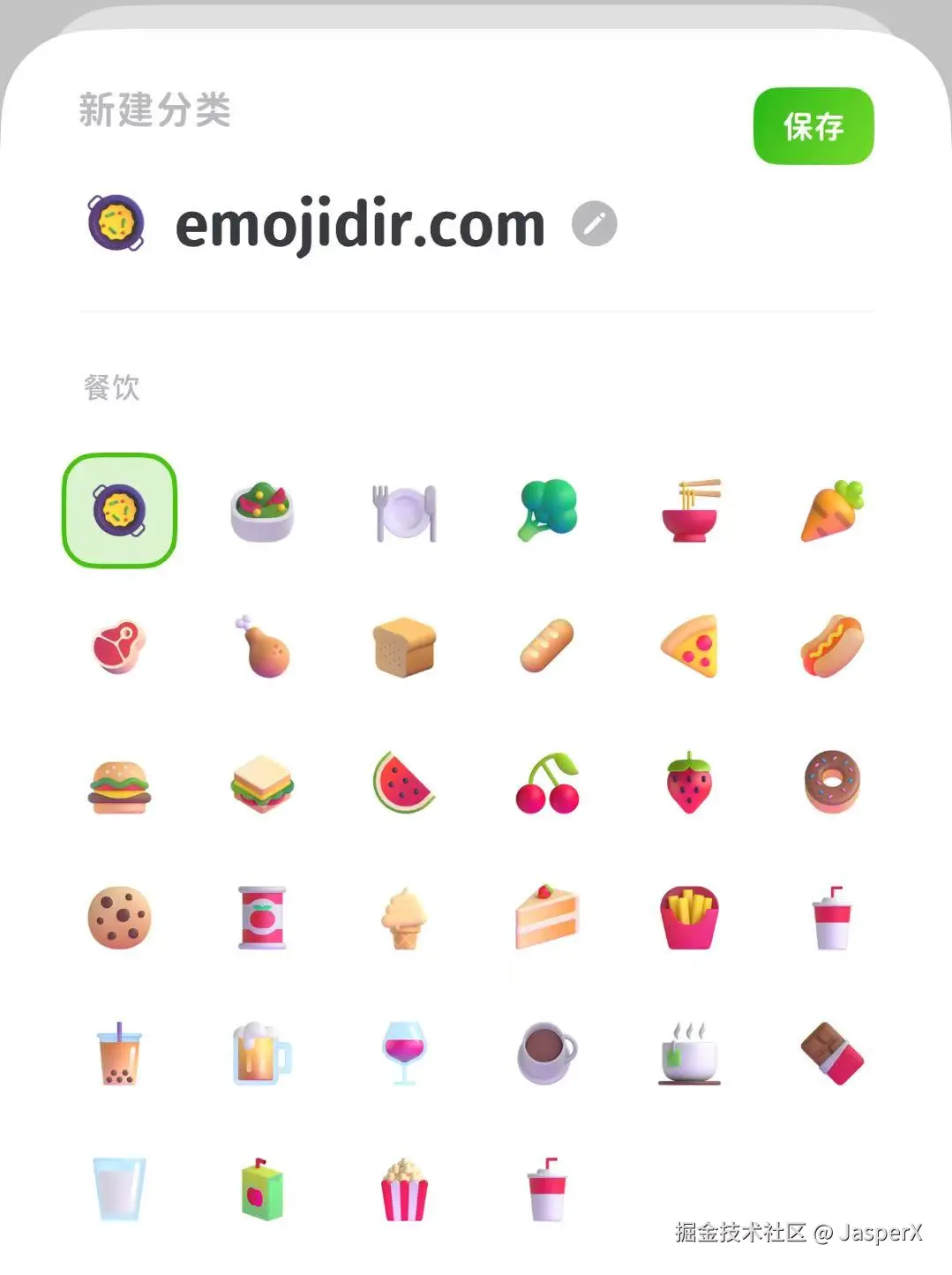Select the salad bowl emoji icon

[x=262, y=511]
